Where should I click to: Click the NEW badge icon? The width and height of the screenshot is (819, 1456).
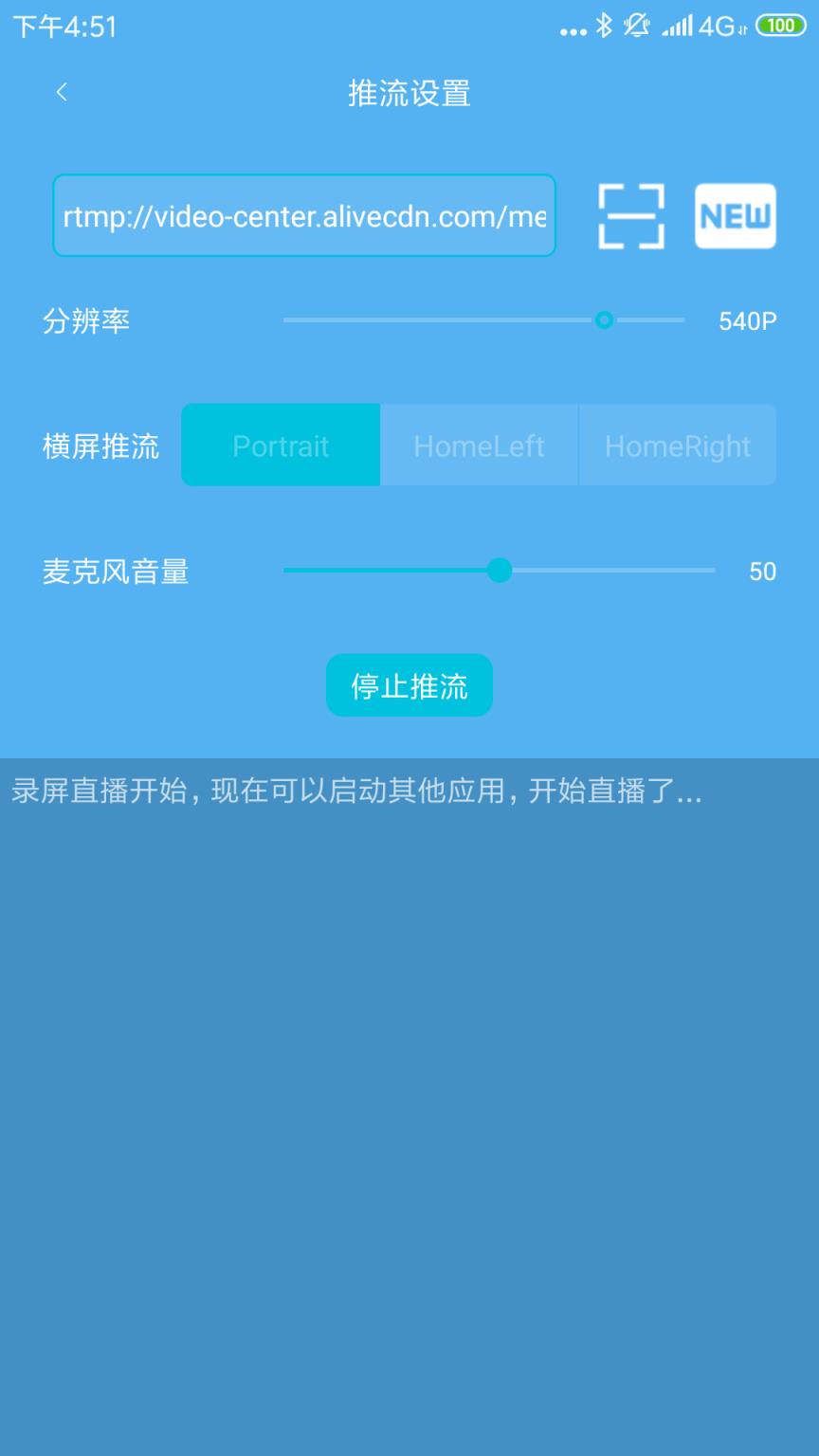point(736,216)
